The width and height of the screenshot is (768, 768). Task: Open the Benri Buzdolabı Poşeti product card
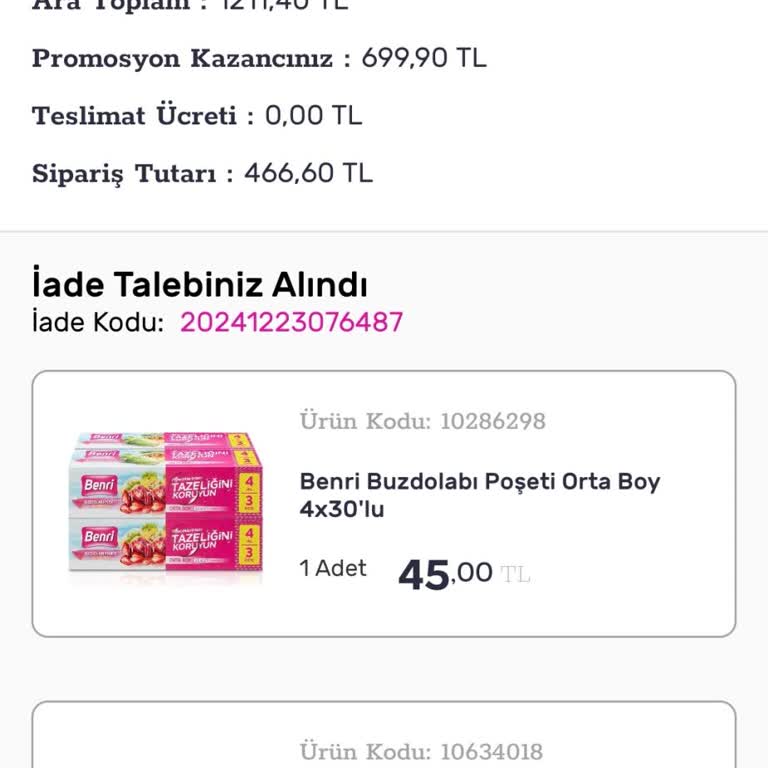(x=383, y=503)
